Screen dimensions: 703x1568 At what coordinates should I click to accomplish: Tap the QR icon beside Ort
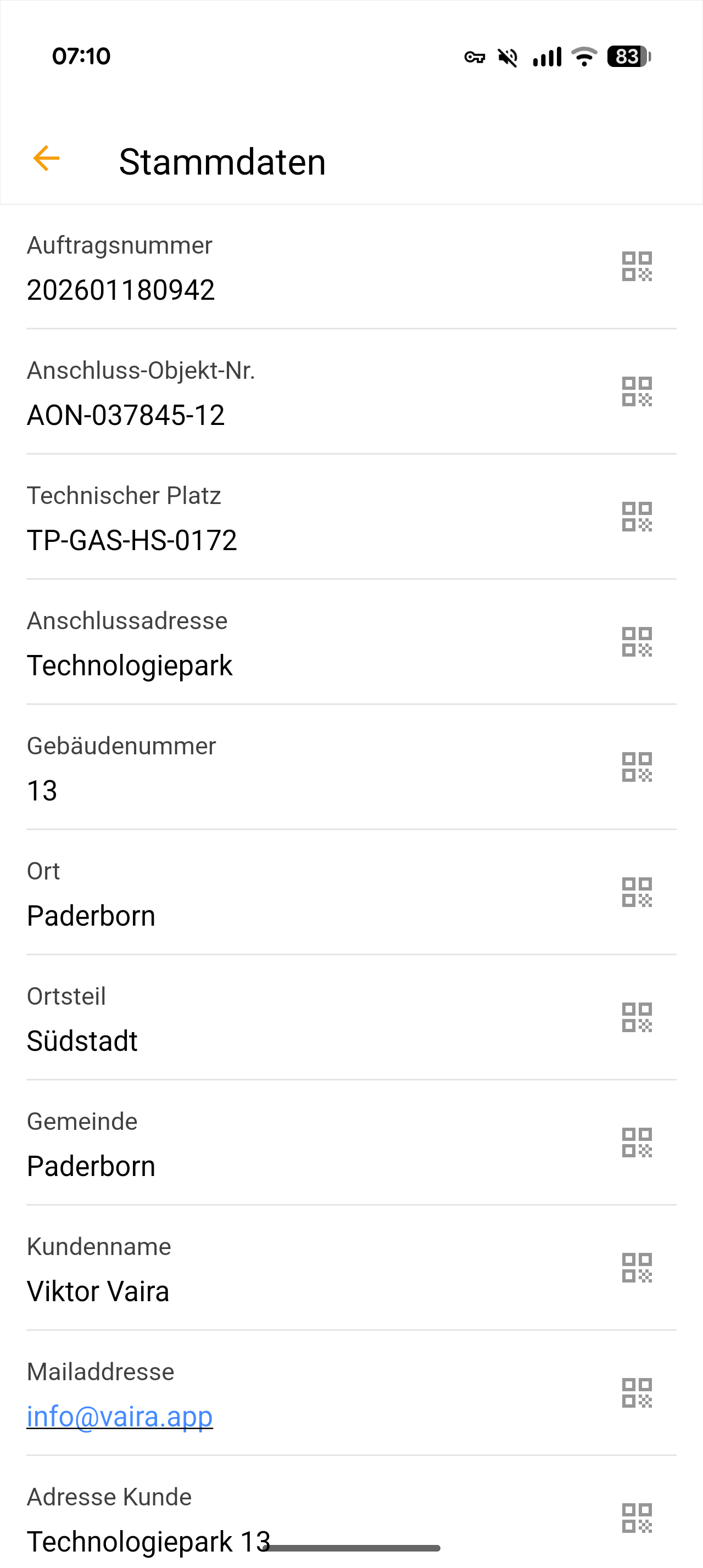(637, 892)
